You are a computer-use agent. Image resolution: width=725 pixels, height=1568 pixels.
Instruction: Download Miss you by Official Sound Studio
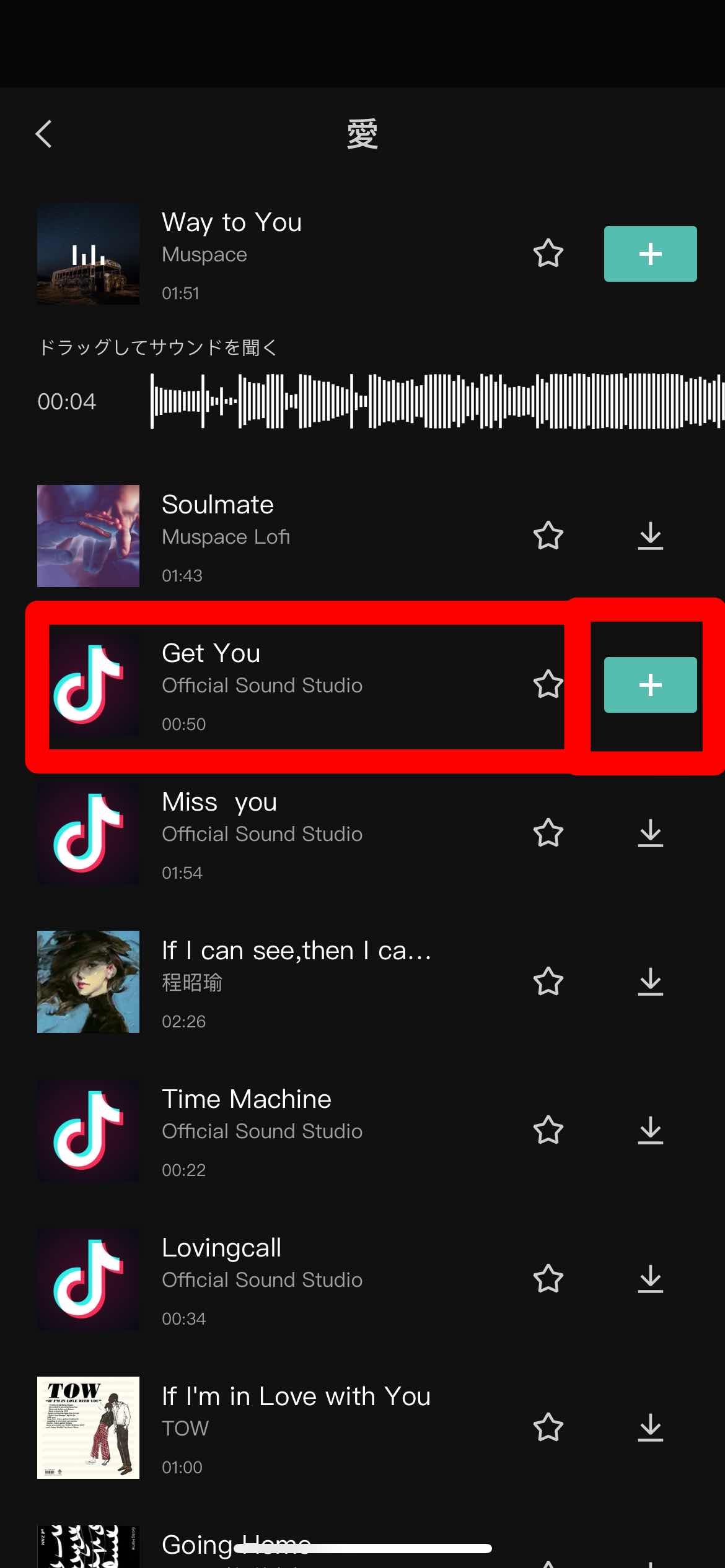tap(650, 834)
